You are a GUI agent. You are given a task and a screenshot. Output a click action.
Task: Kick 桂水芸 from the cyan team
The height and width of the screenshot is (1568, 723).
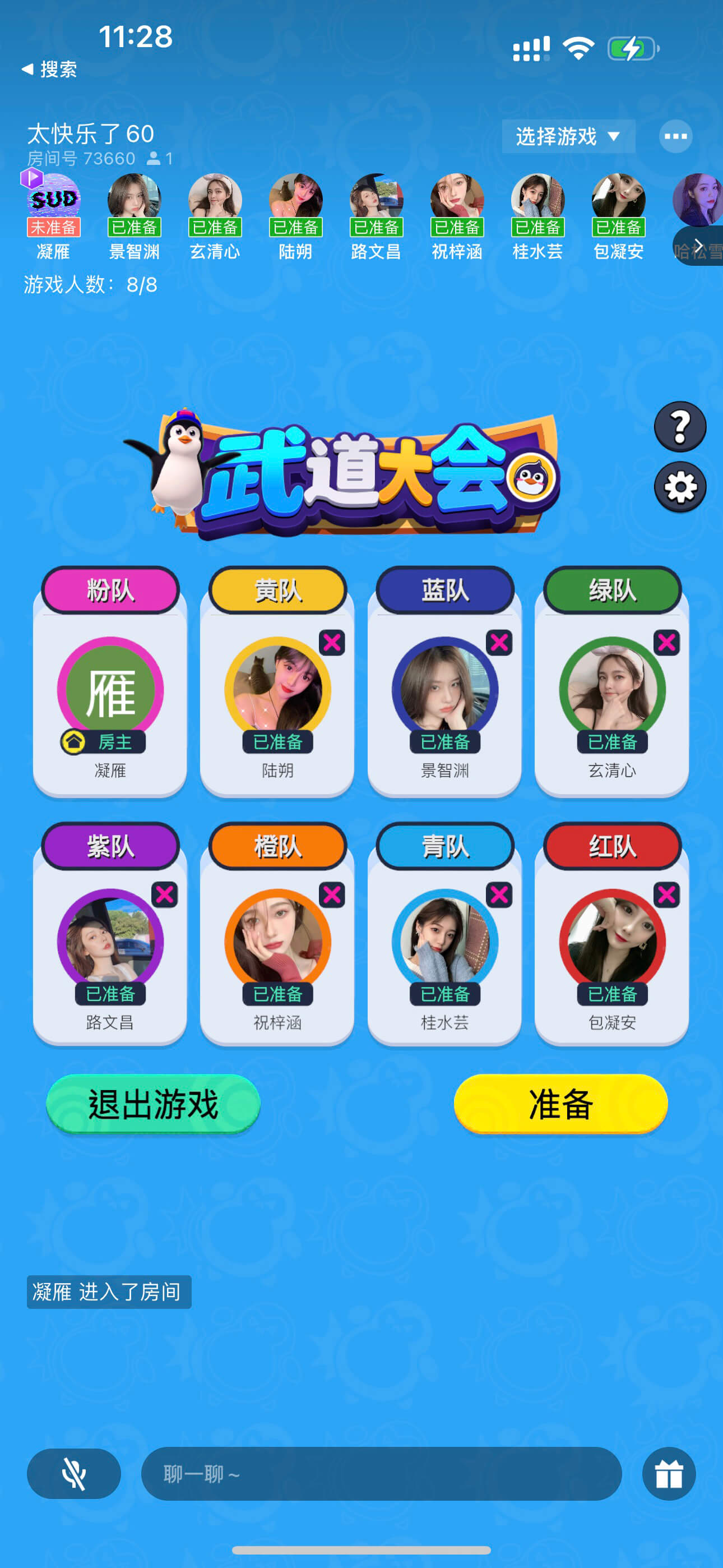[499, 895]
